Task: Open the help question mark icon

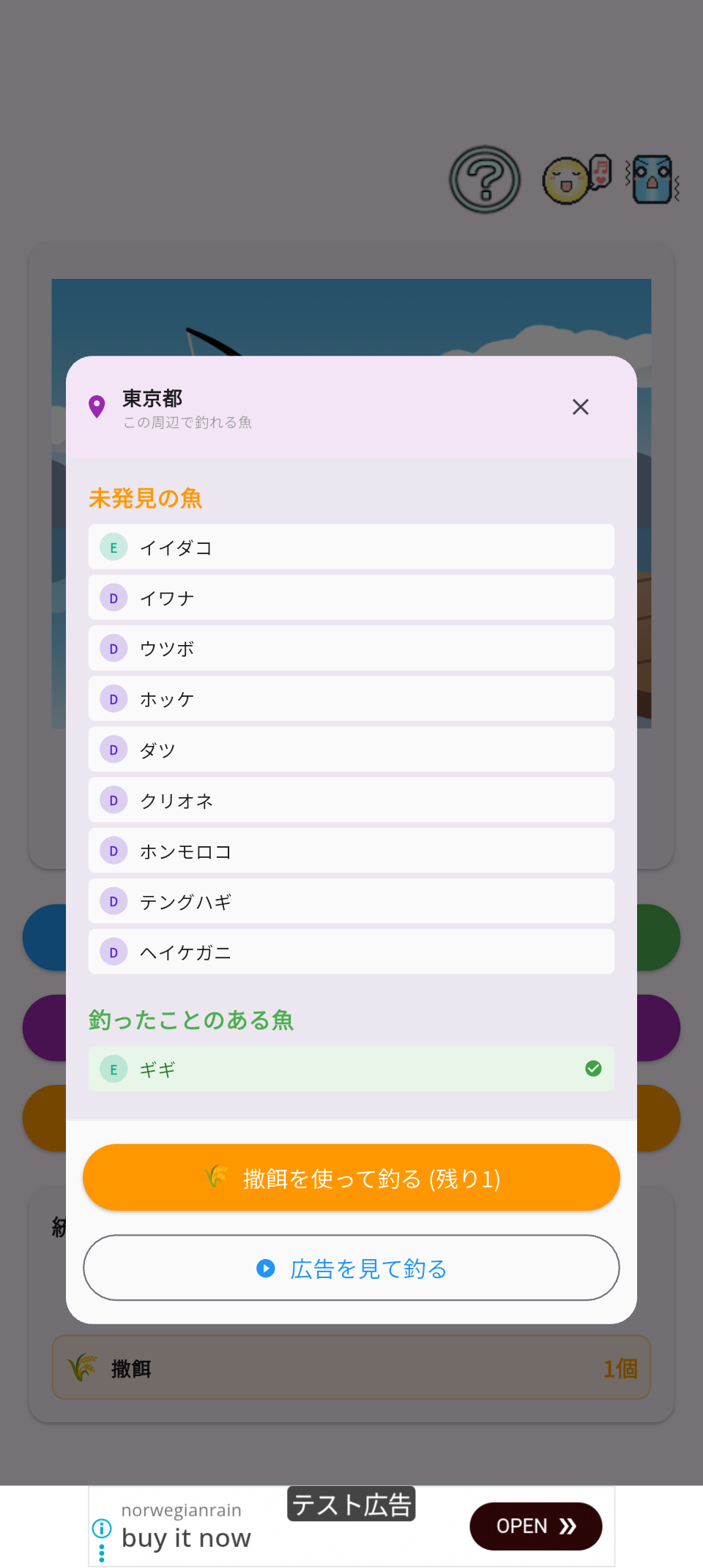Action: click(x=485, y=179)
